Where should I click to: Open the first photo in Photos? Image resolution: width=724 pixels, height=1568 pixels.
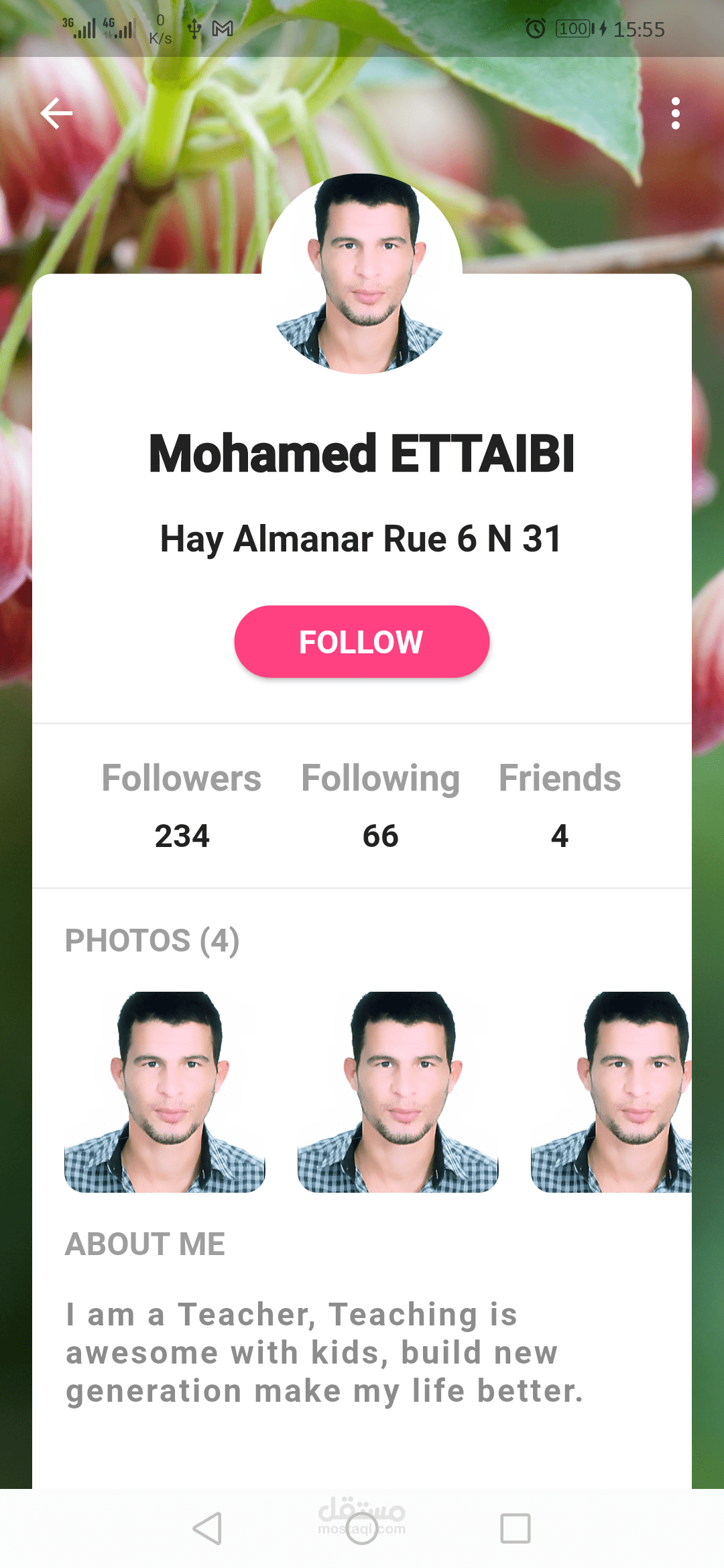tap(165, 1092)
